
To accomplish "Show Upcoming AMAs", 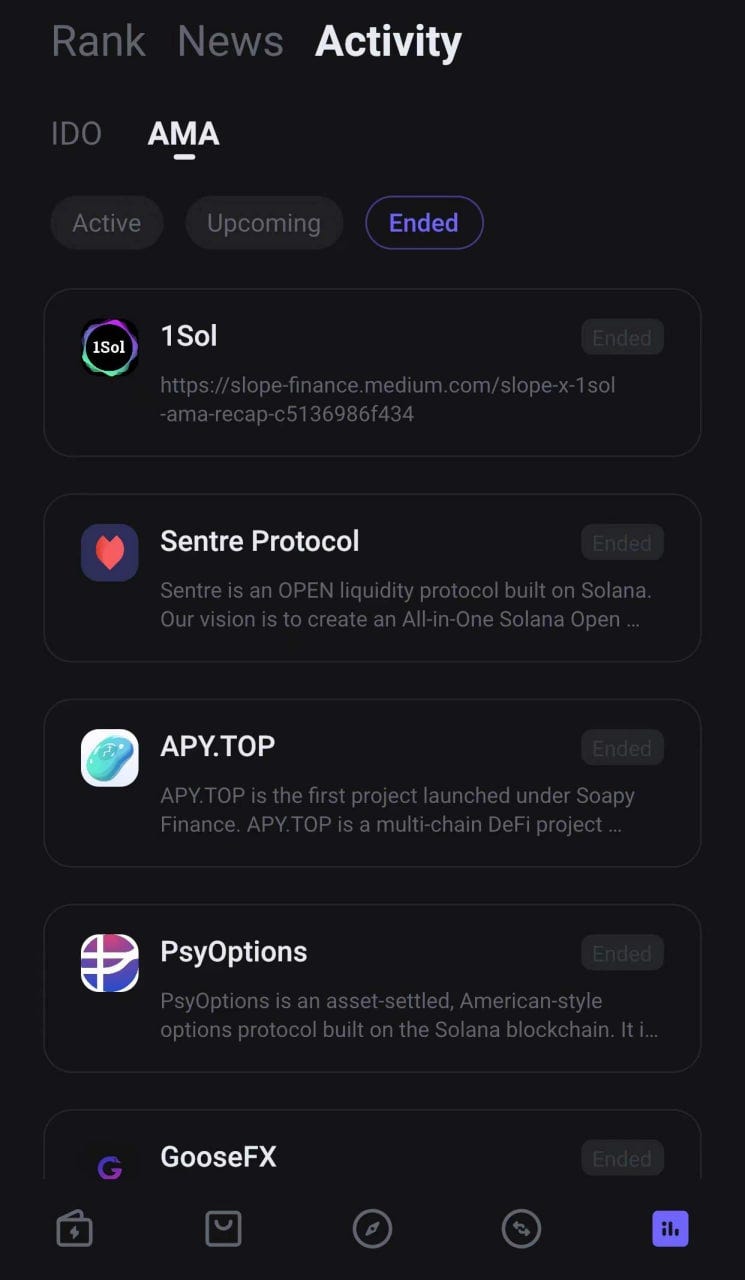I will tap(264, 223).
